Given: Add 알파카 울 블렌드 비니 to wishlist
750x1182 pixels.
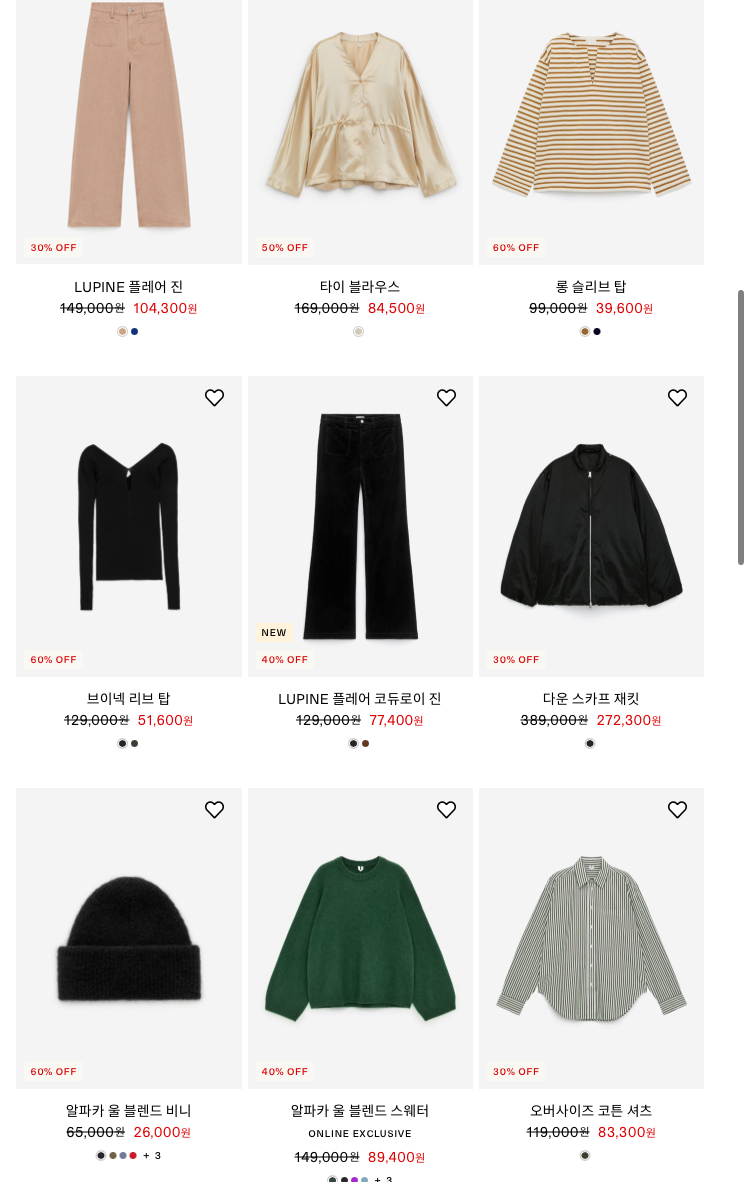Looking at the screenshot, I should (x=214, y=810).
